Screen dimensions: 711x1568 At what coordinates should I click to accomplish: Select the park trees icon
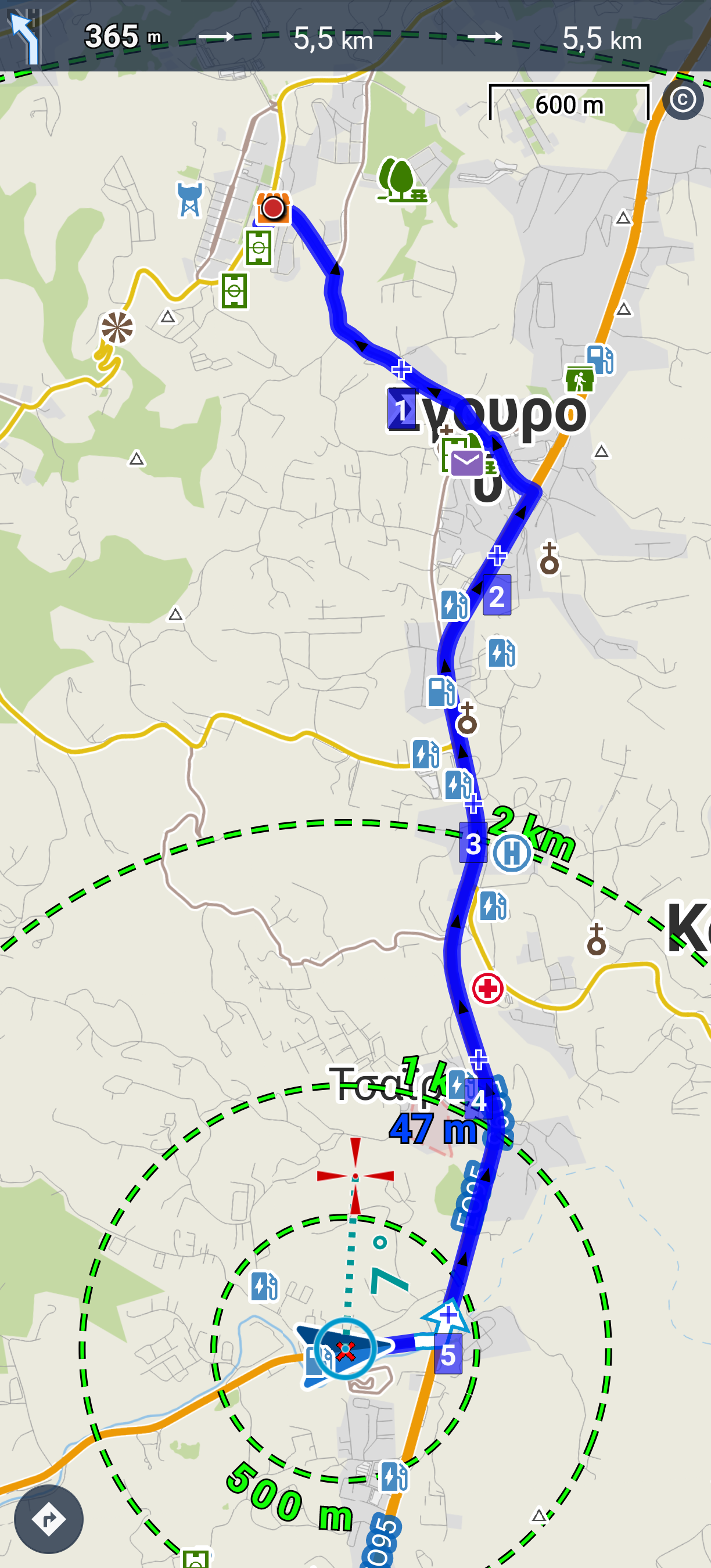tap(401, 179)
